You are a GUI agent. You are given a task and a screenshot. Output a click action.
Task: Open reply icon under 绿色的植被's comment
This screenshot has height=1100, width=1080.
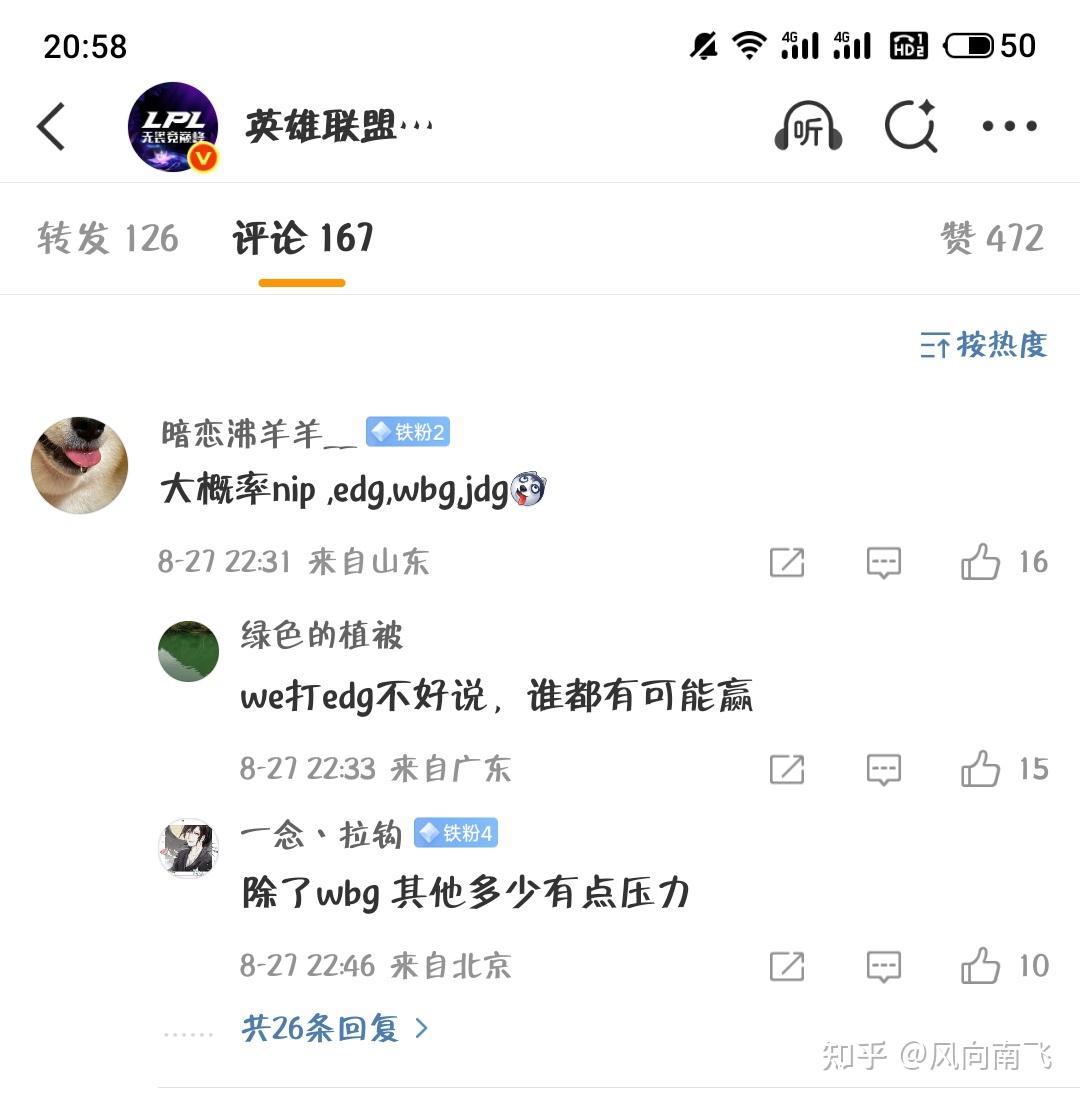tap(883, 770)
